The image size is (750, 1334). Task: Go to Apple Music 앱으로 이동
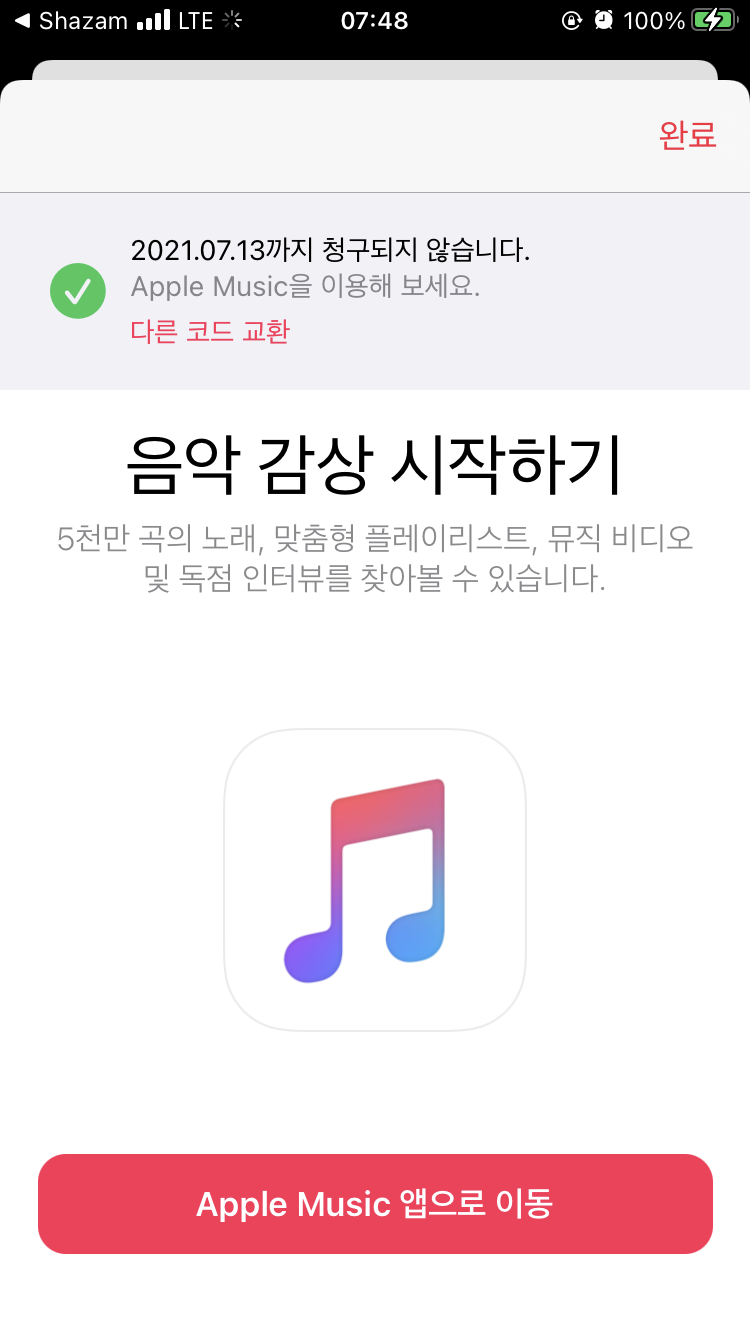(375, 1203)
